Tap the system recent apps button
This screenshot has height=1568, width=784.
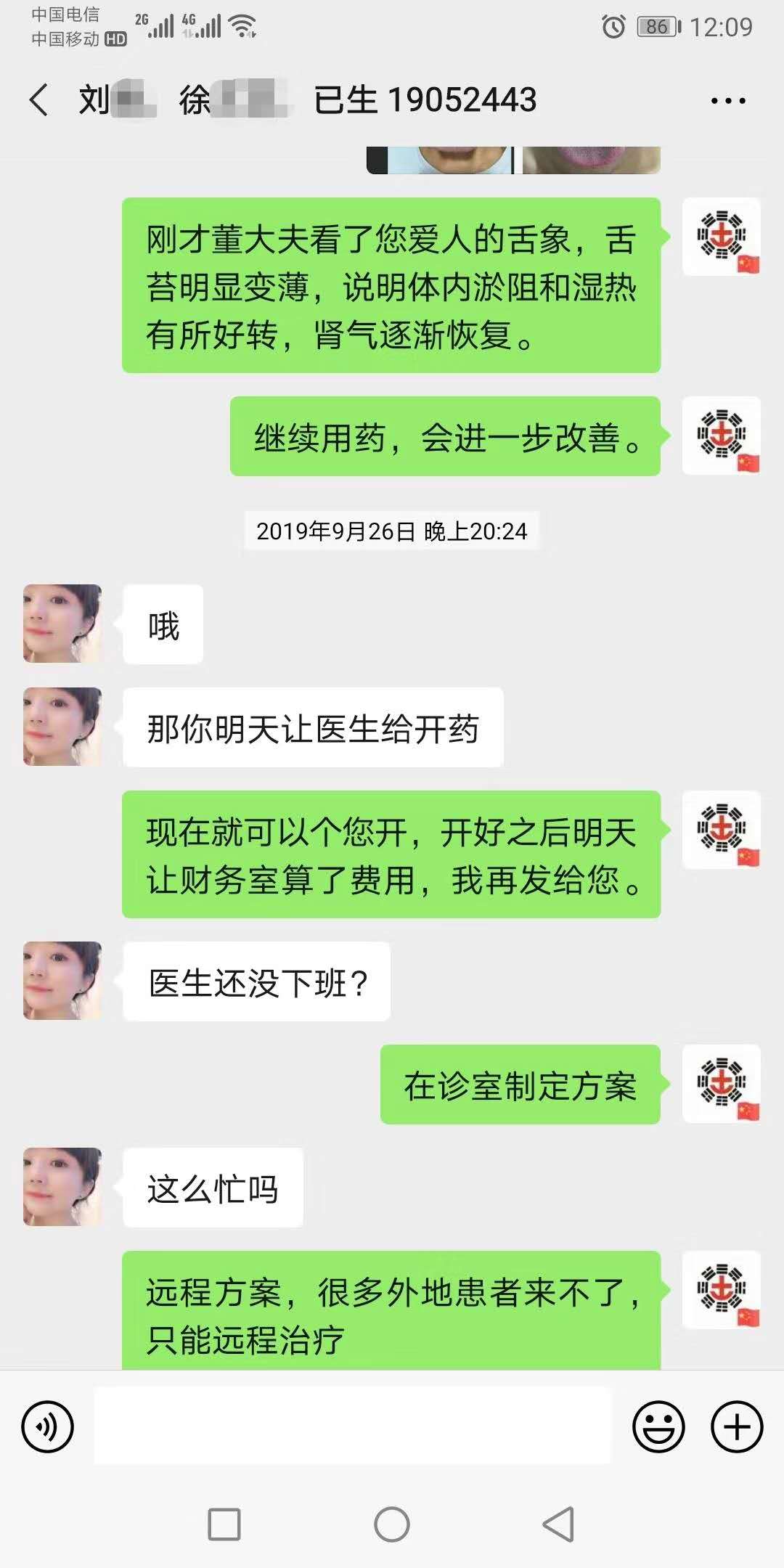tap(224, 1524)
